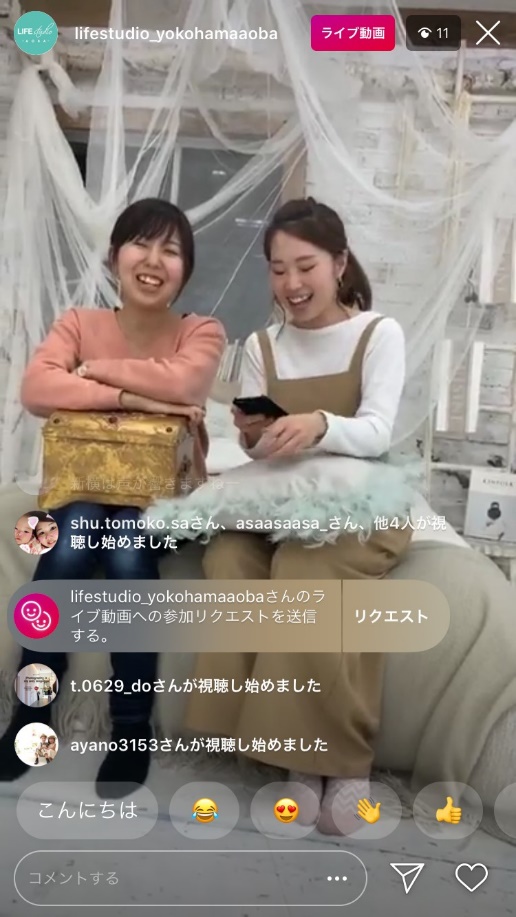This screenshot has width=516, height=917.
Task: Send the heart-eyes emoji reaction
Action: pos(285,811)
